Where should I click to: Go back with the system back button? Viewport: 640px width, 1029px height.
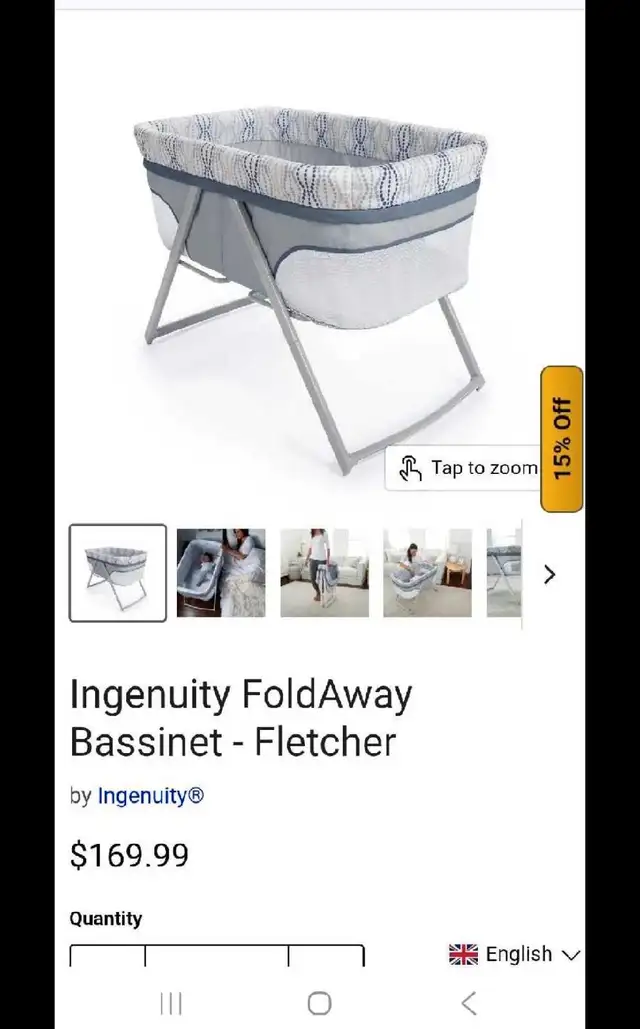pos(468,1003)
